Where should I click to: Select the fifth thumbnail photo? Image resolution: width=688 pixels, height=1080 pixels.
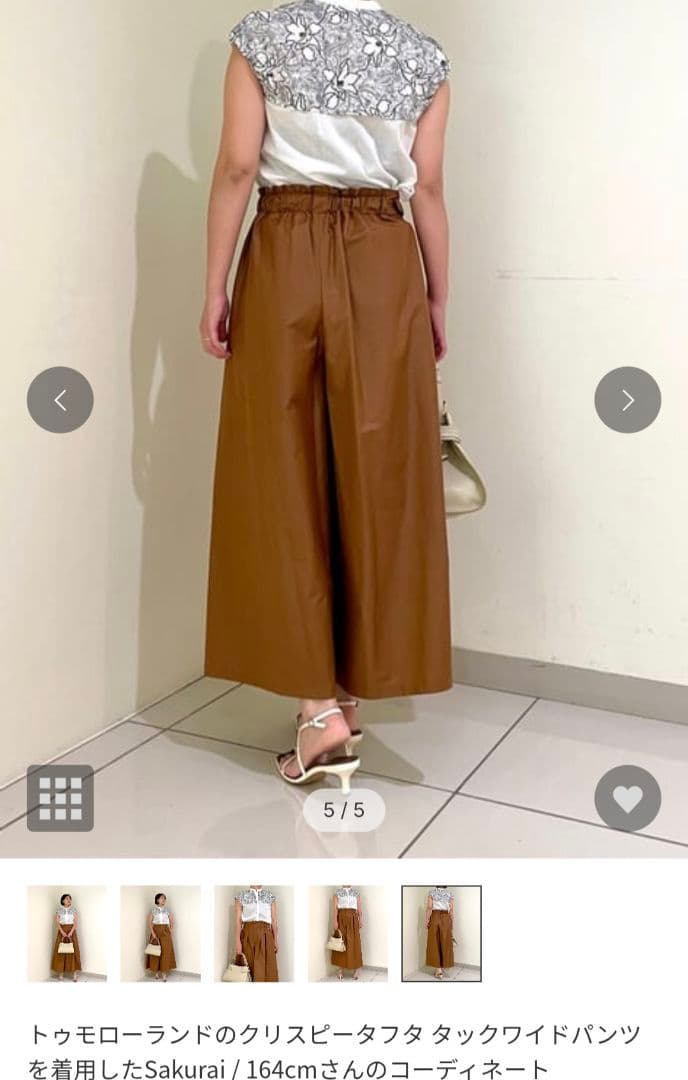click(x=441, y=933)
